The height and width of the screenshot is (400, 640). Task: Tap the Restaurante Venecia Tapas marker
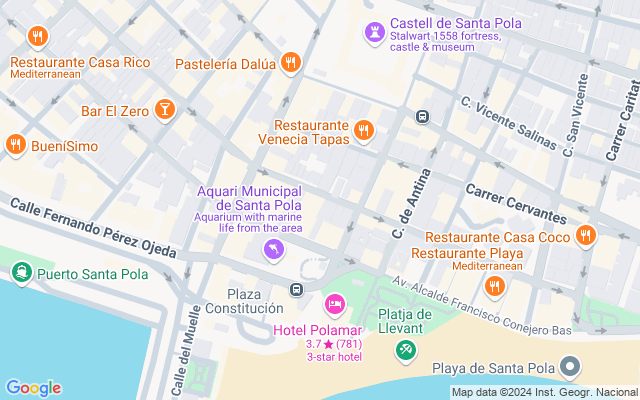pyautogui.click(x=363, y=130)
